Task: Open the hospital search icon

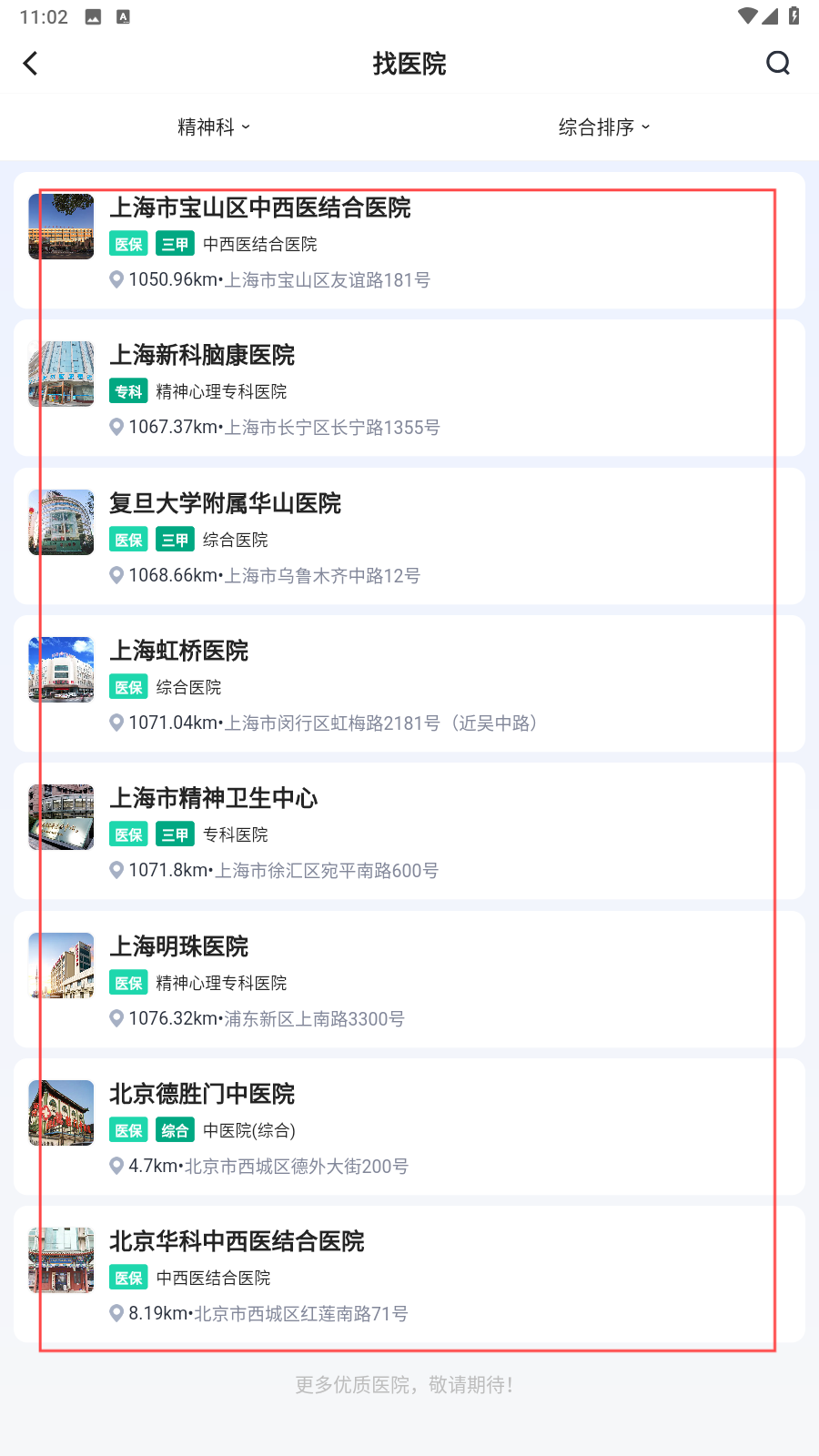Action: [x=777, y=64]
